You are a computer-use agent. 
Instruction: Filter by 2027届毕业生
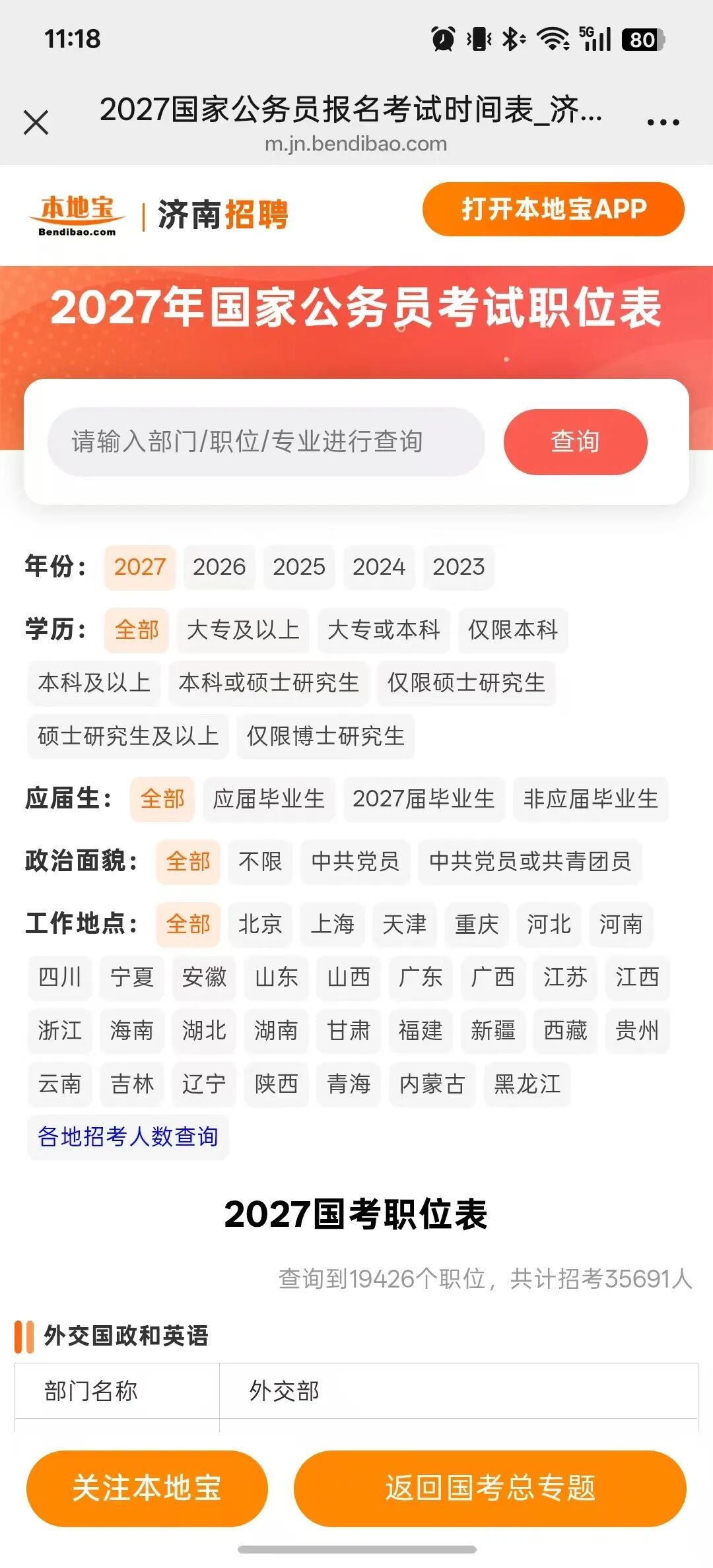click(424, 799)
